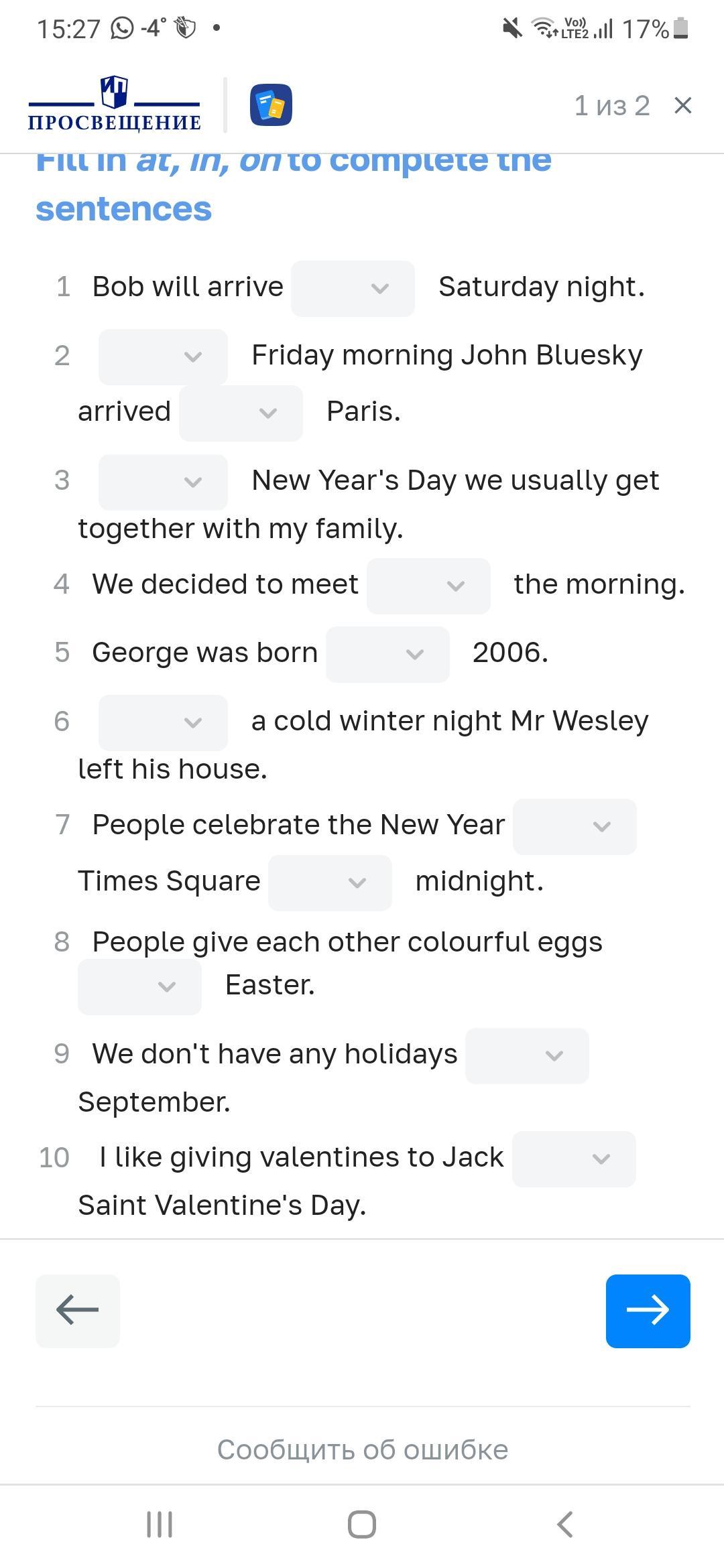Tap the system back button

pyautogui.click(x=565, y=1524)
